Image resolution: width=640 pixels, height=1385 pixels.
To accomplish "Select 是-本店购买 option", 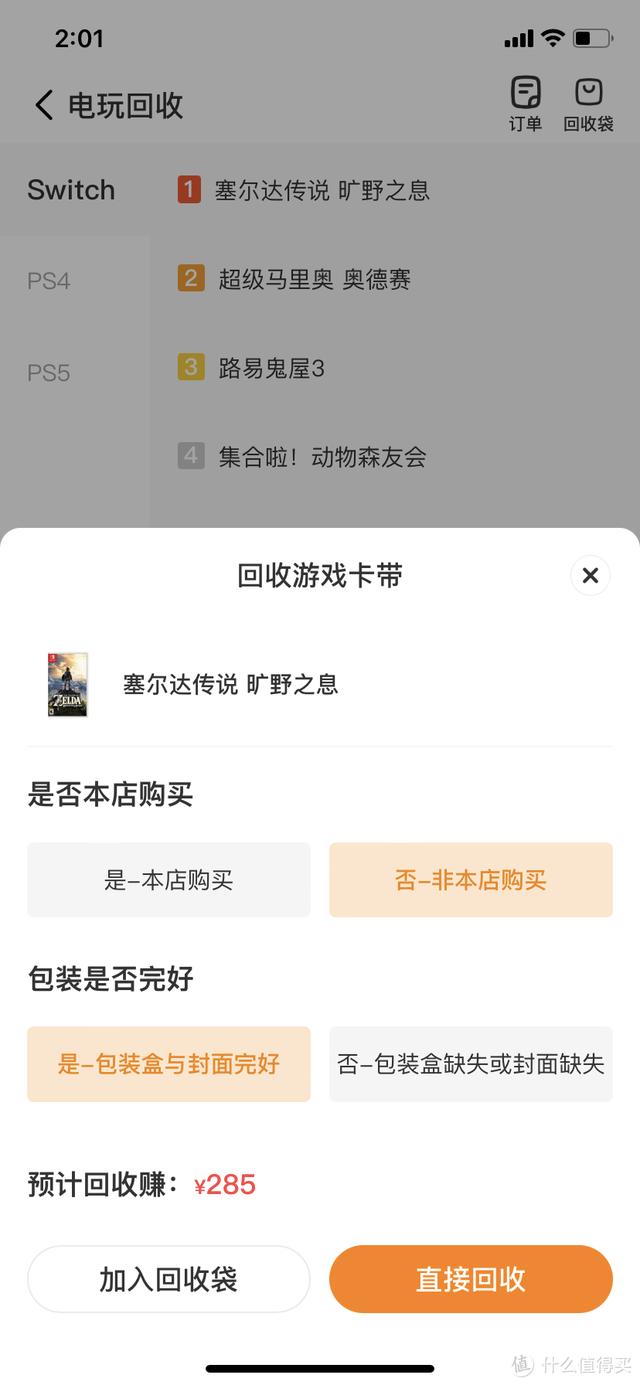I will coord(169,880).
